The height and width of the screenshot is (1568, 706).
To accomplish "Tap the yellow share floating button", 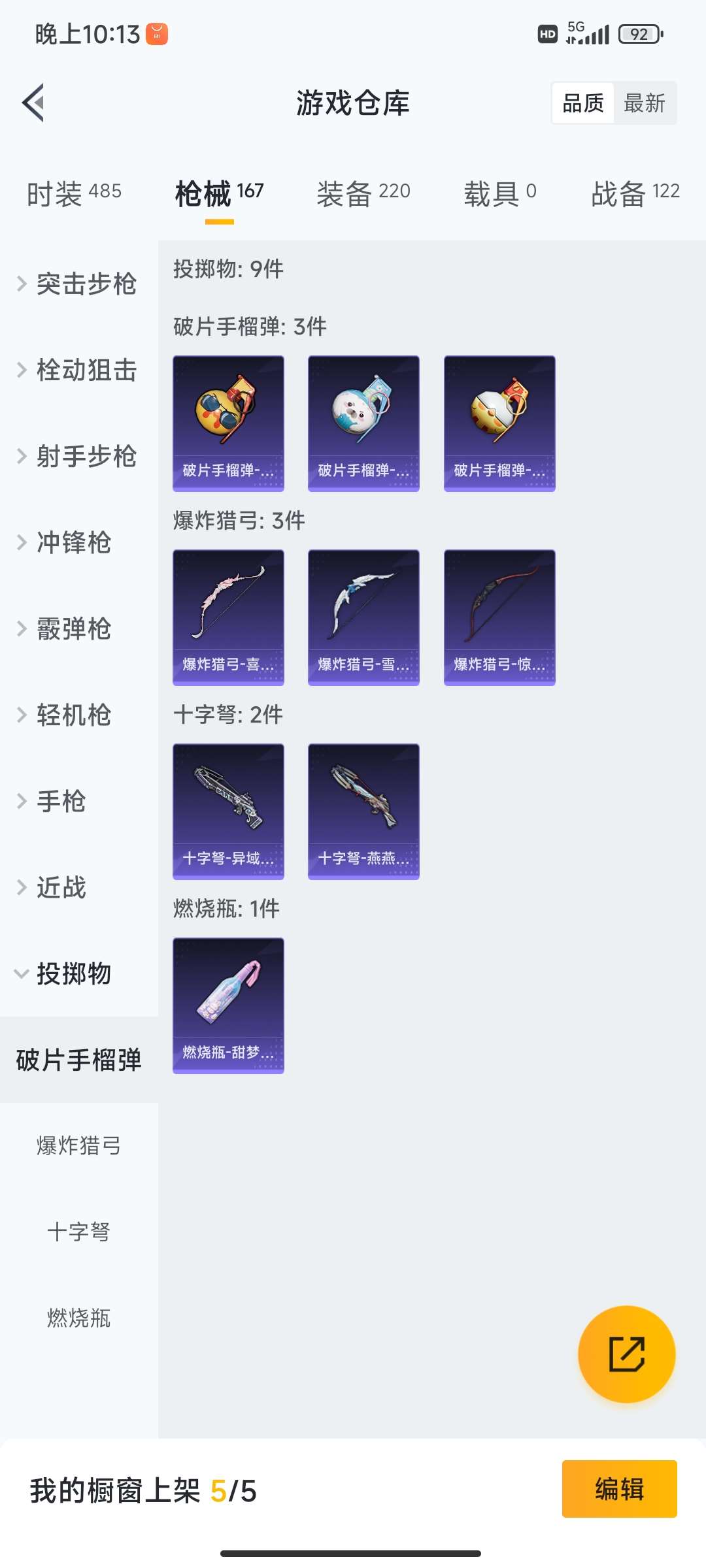I will click(x=626, y=1354).
